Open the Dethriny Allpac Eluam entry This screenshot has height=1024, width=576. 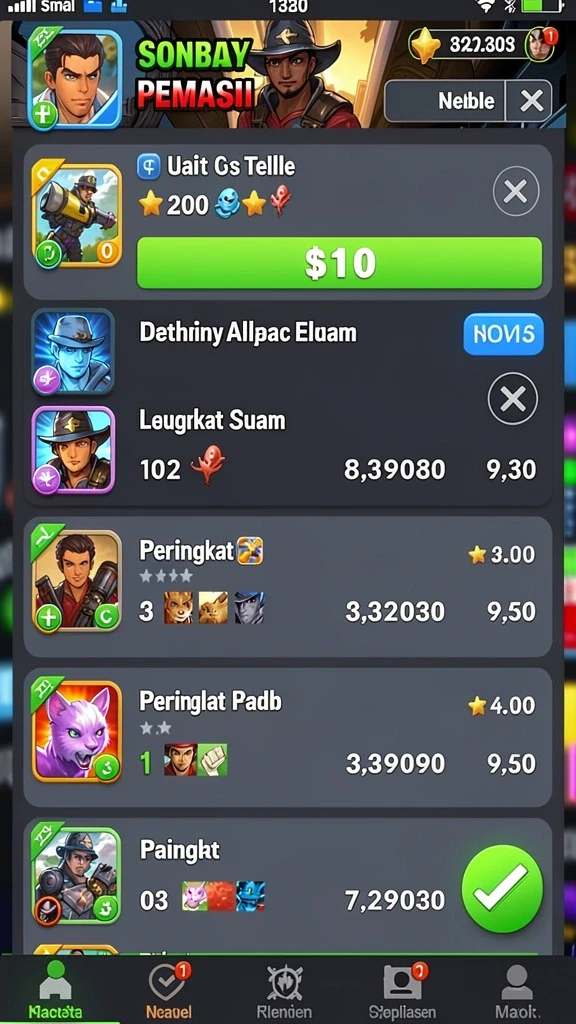(248, 333)
